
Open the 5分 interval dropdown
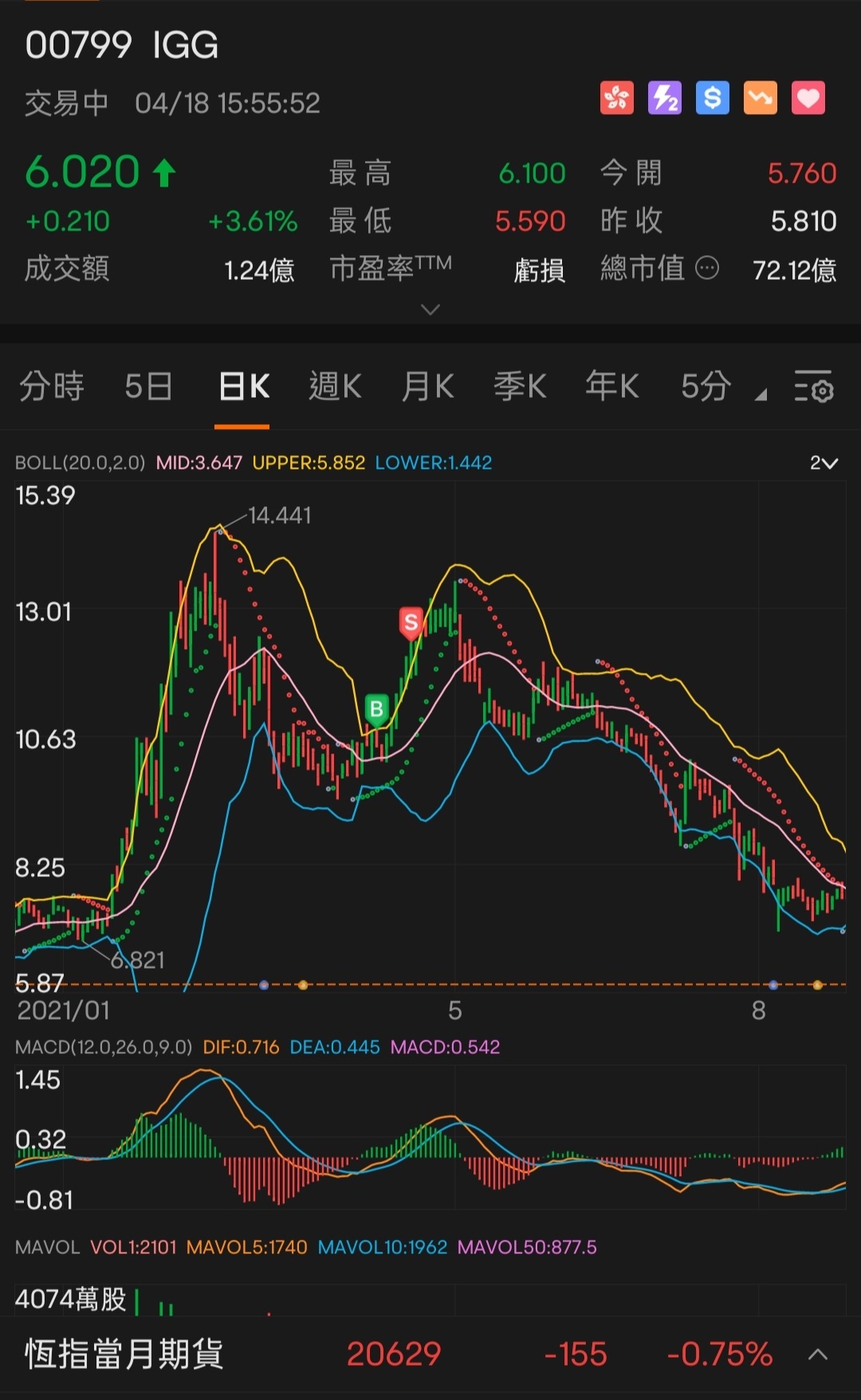pyautogui.click(x=721, y=387)
